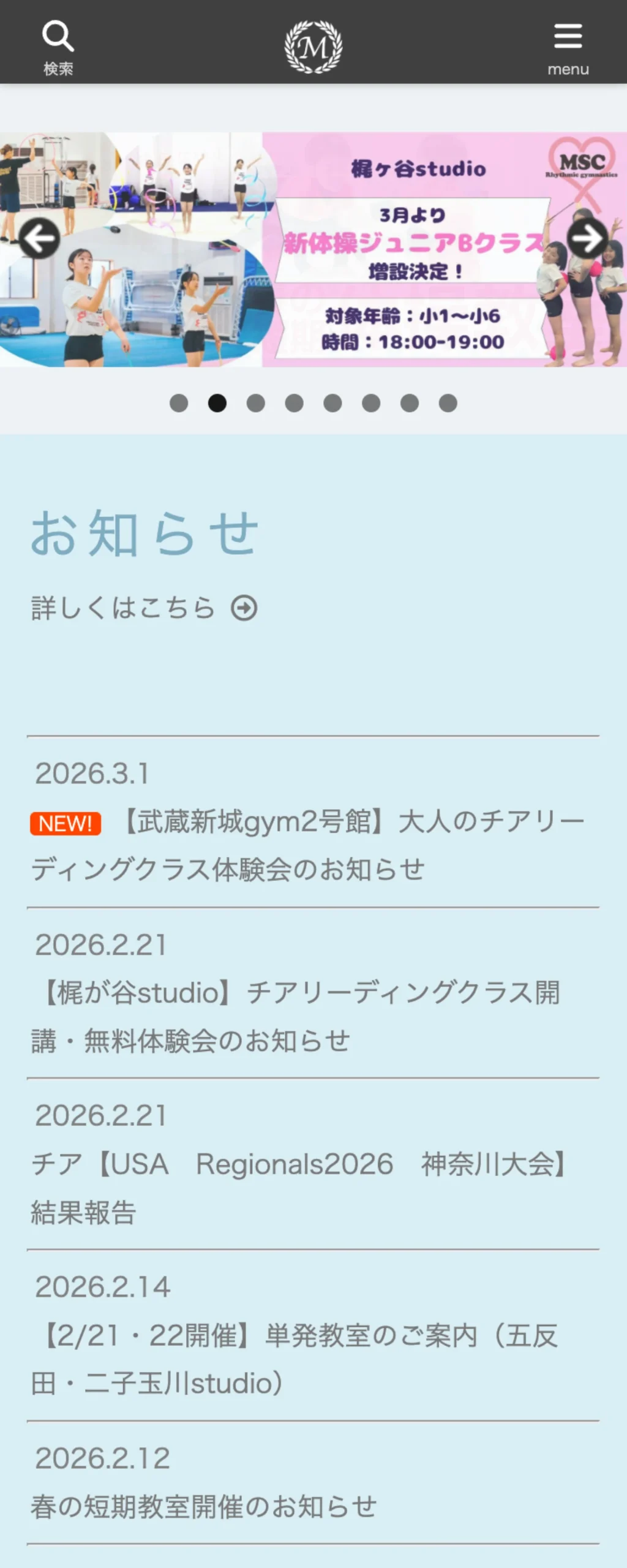
Task: Show the next slide with the right arrow
Action: click(587, 238)
